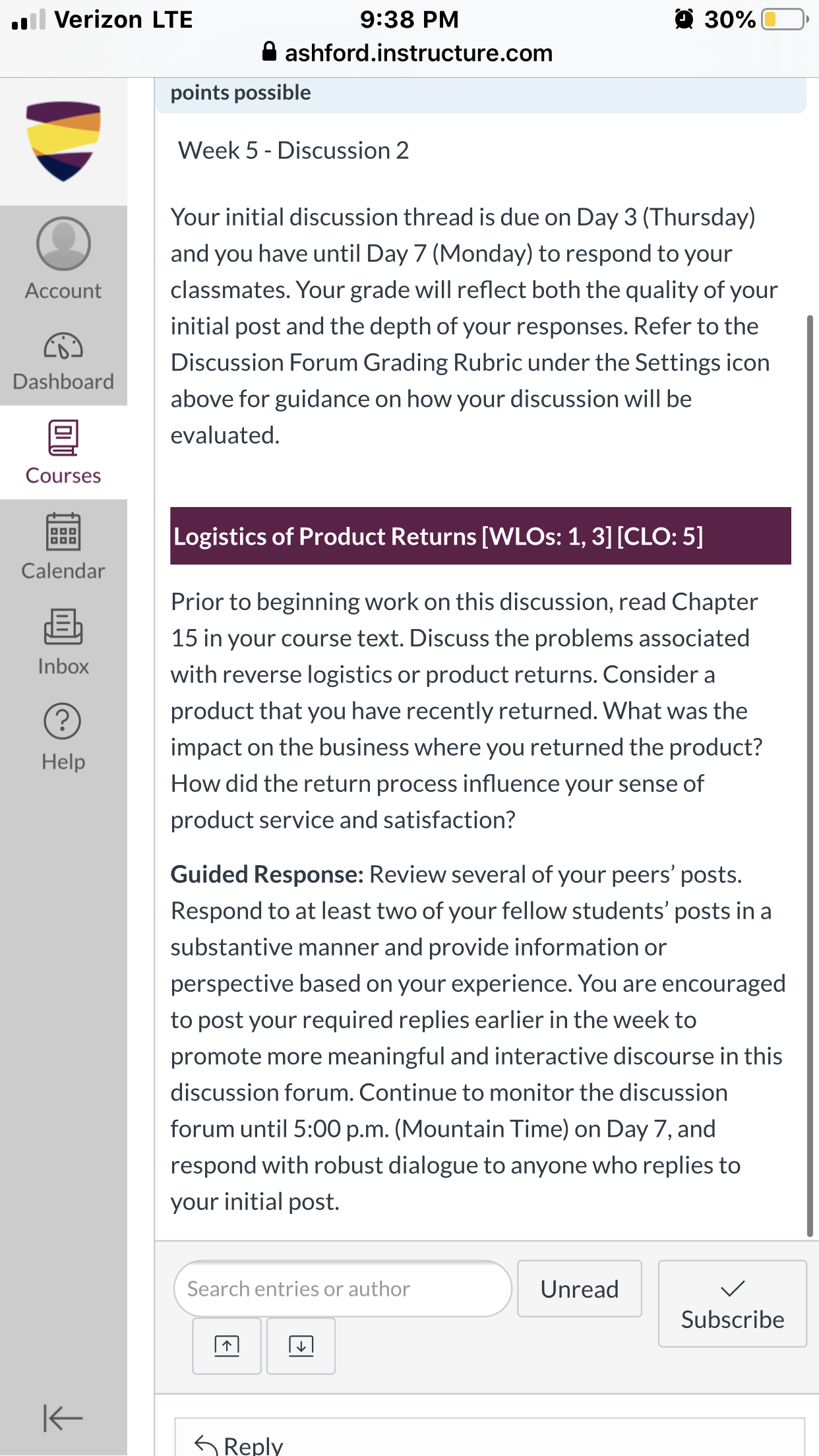Screen dimensions: 819x1456
Task: Expand all replies with down-arrow button
Action: point(301,1346)
